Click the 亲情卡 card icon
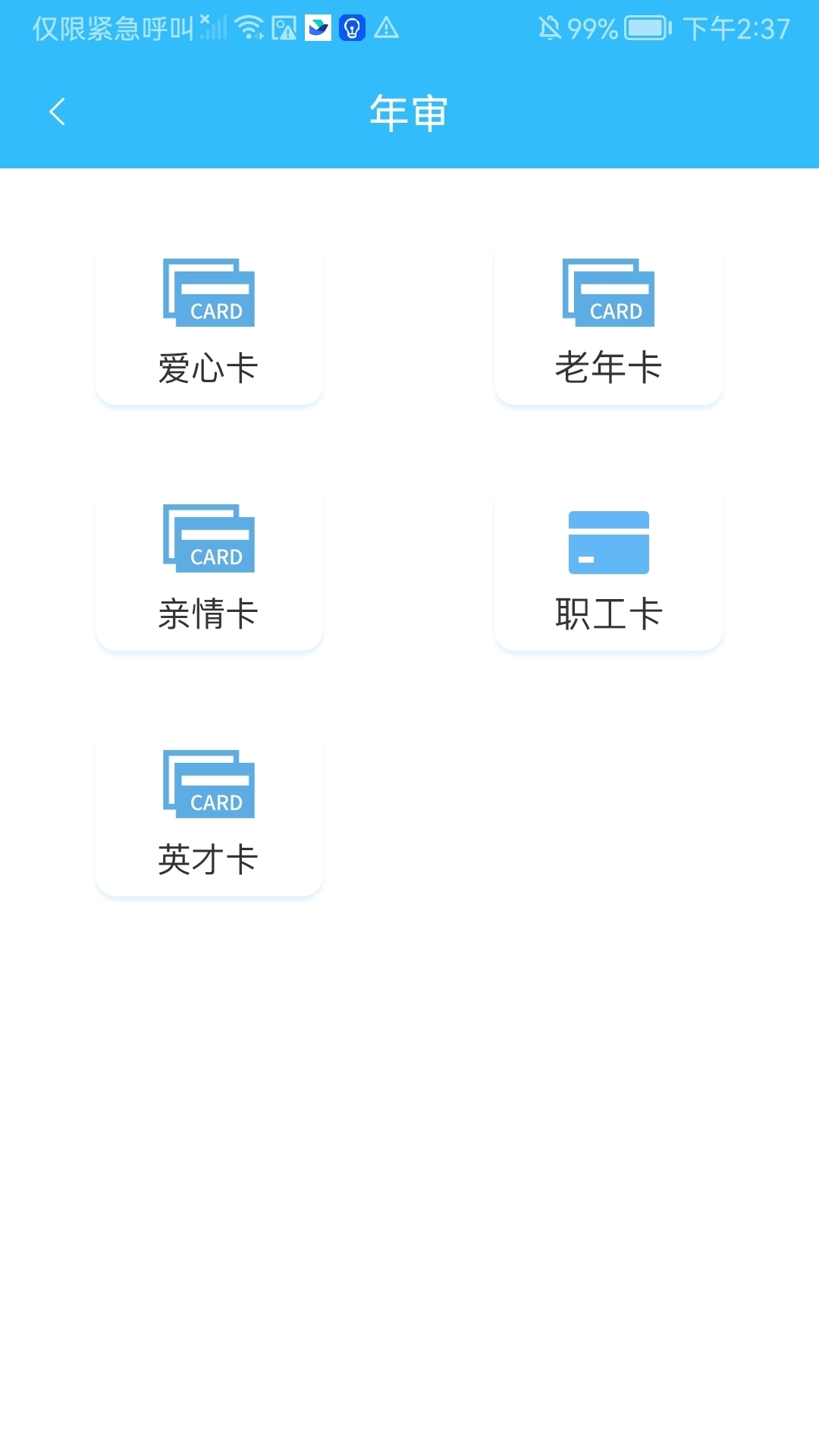The height and width of the screenshot is (1456, 819). pyautogui.click(x=209, y=540)
